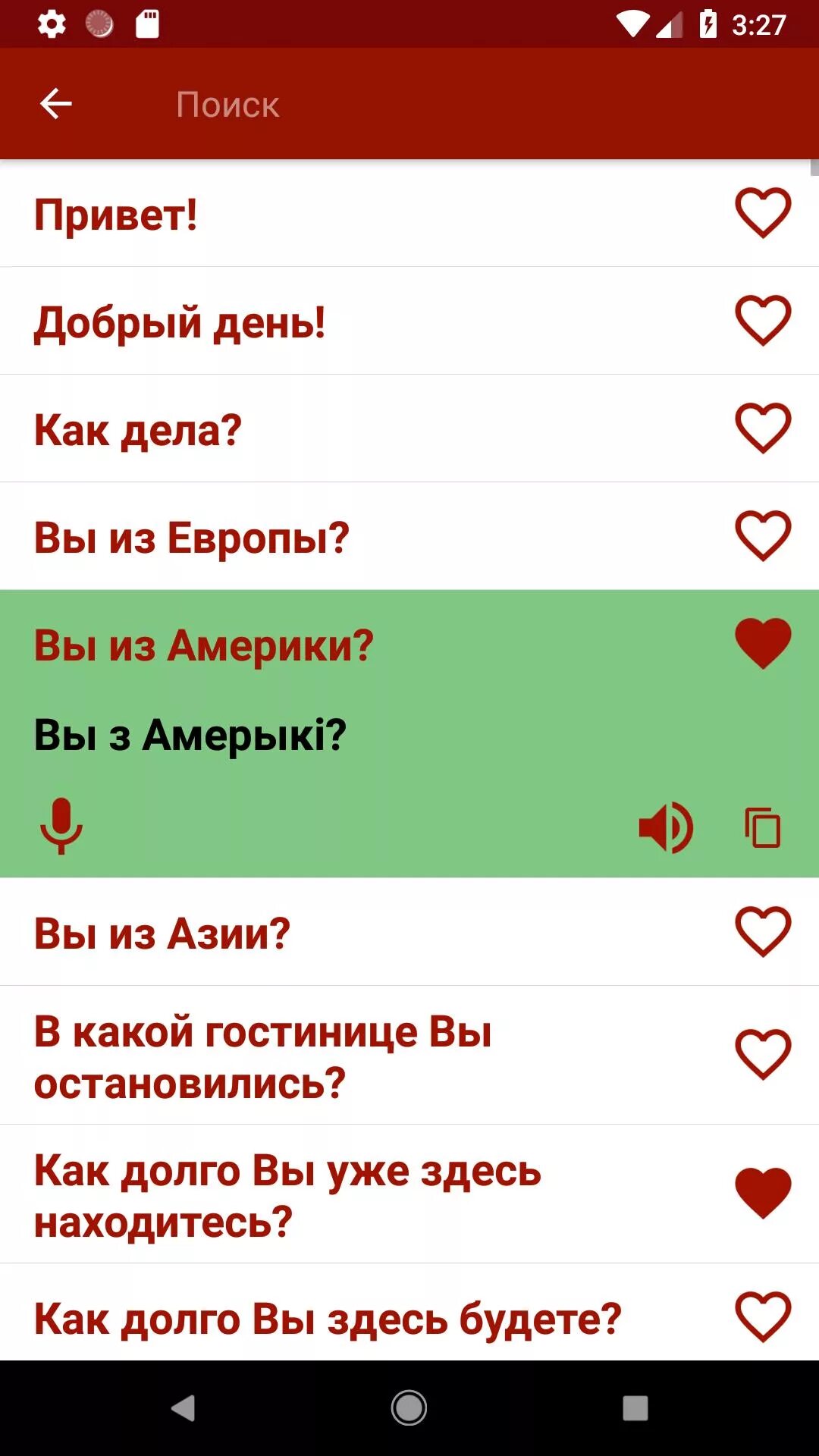Copy the translation Вы з Амерыкі?

click(x=763, y=827)
